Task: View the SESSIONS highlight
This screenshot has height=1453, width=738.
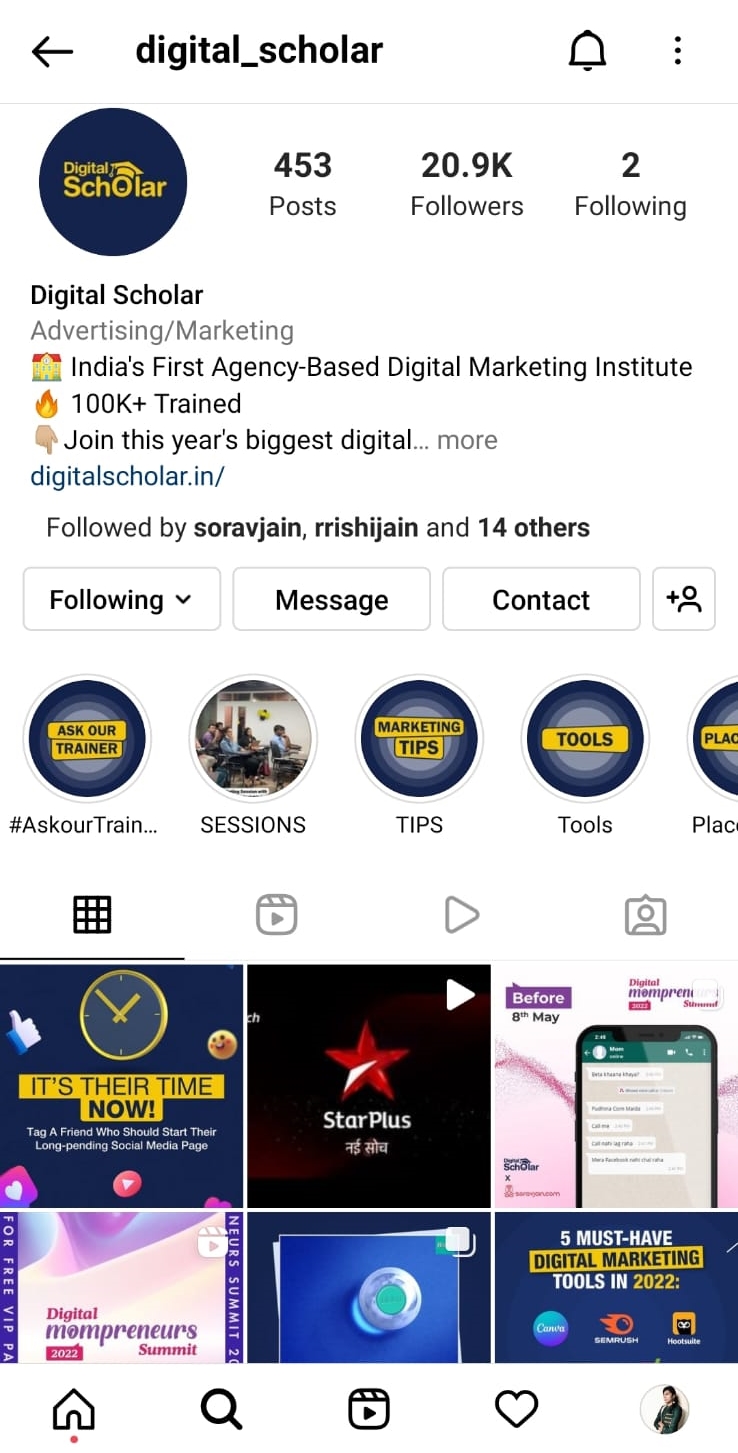Action: tap(253, 738)
